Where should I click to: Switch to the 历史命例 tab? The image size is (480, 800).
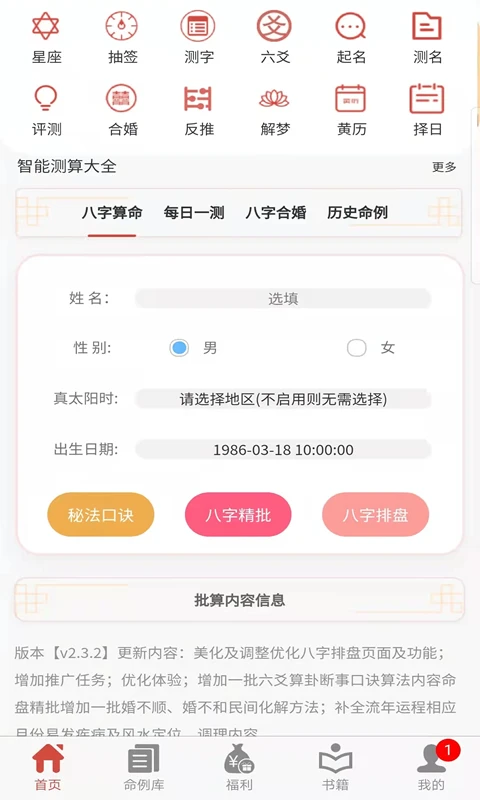[x=358, y=212]
